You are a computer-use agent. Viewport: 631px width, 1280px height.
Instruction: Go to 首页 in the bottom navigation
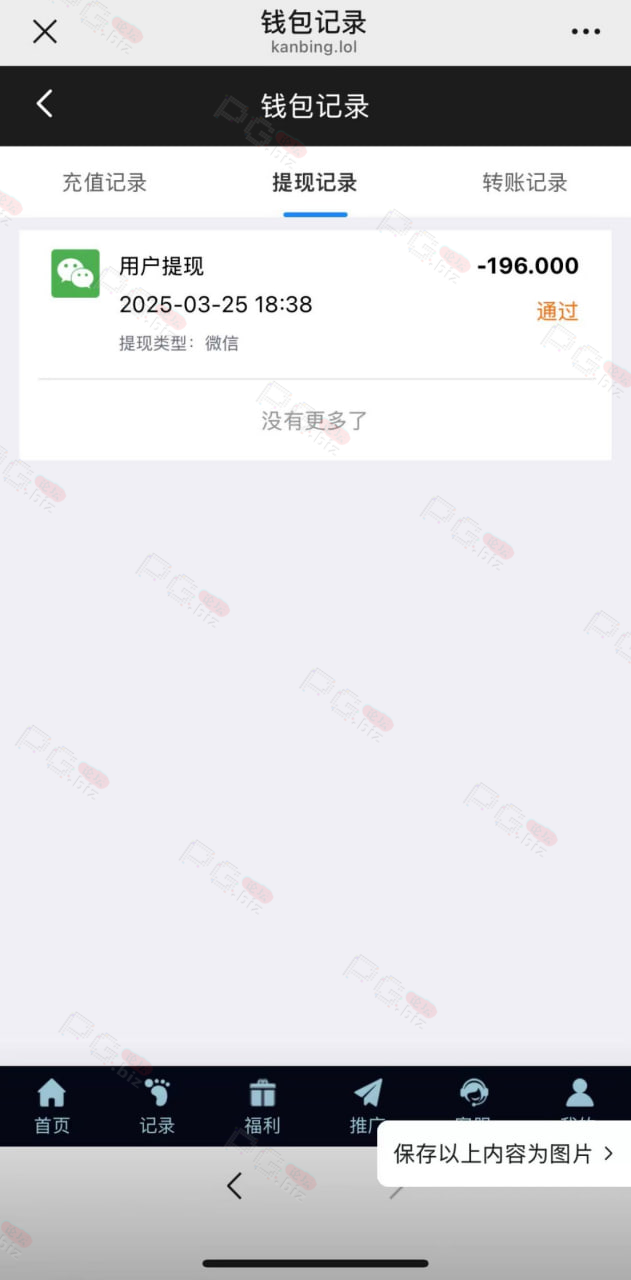52,1107
